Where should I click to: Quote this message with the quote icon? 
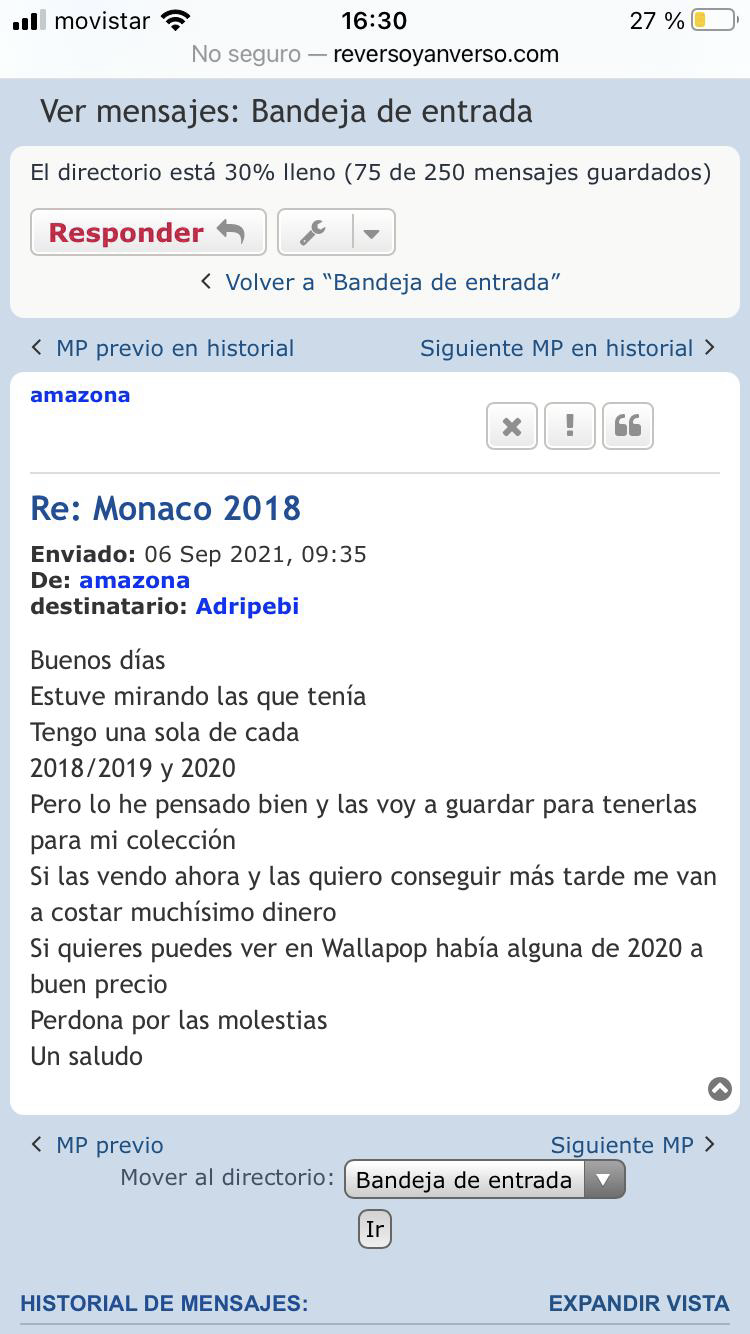(628, 427)
